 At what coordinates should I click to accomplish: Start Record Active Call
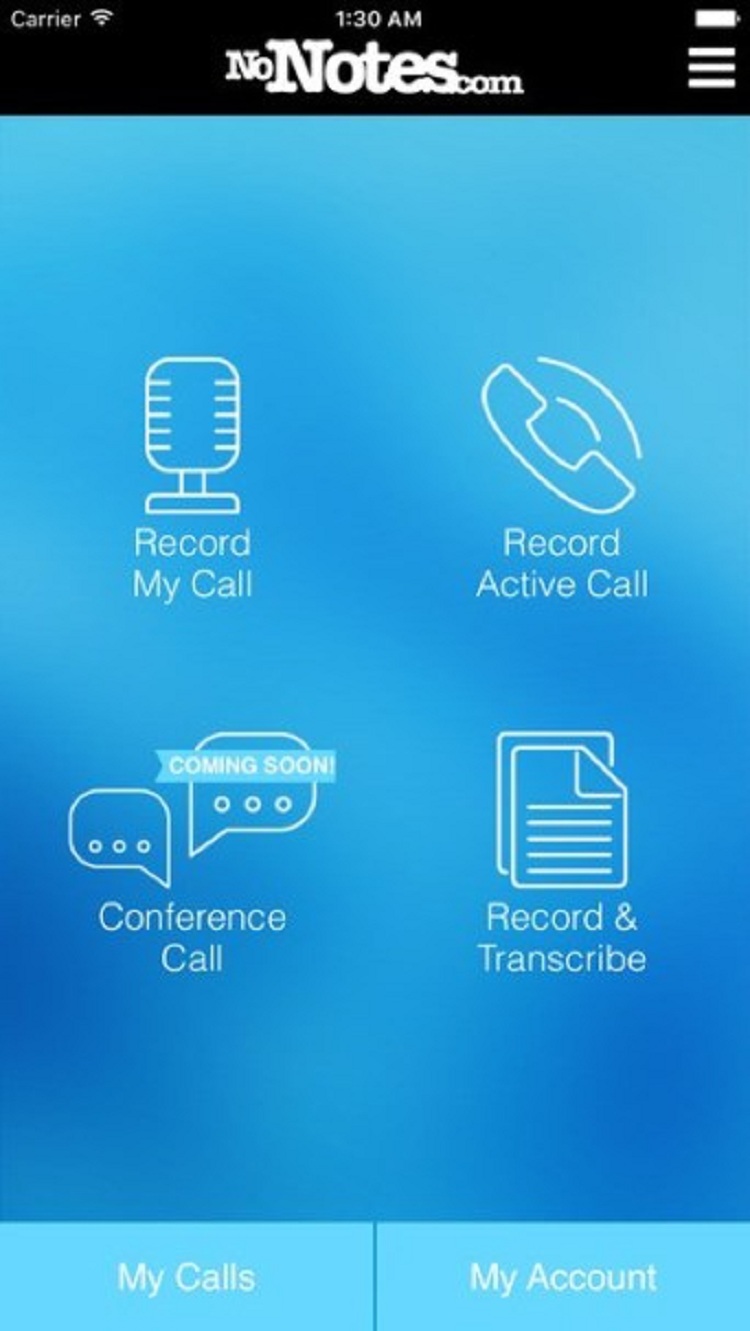click(562, 480)
